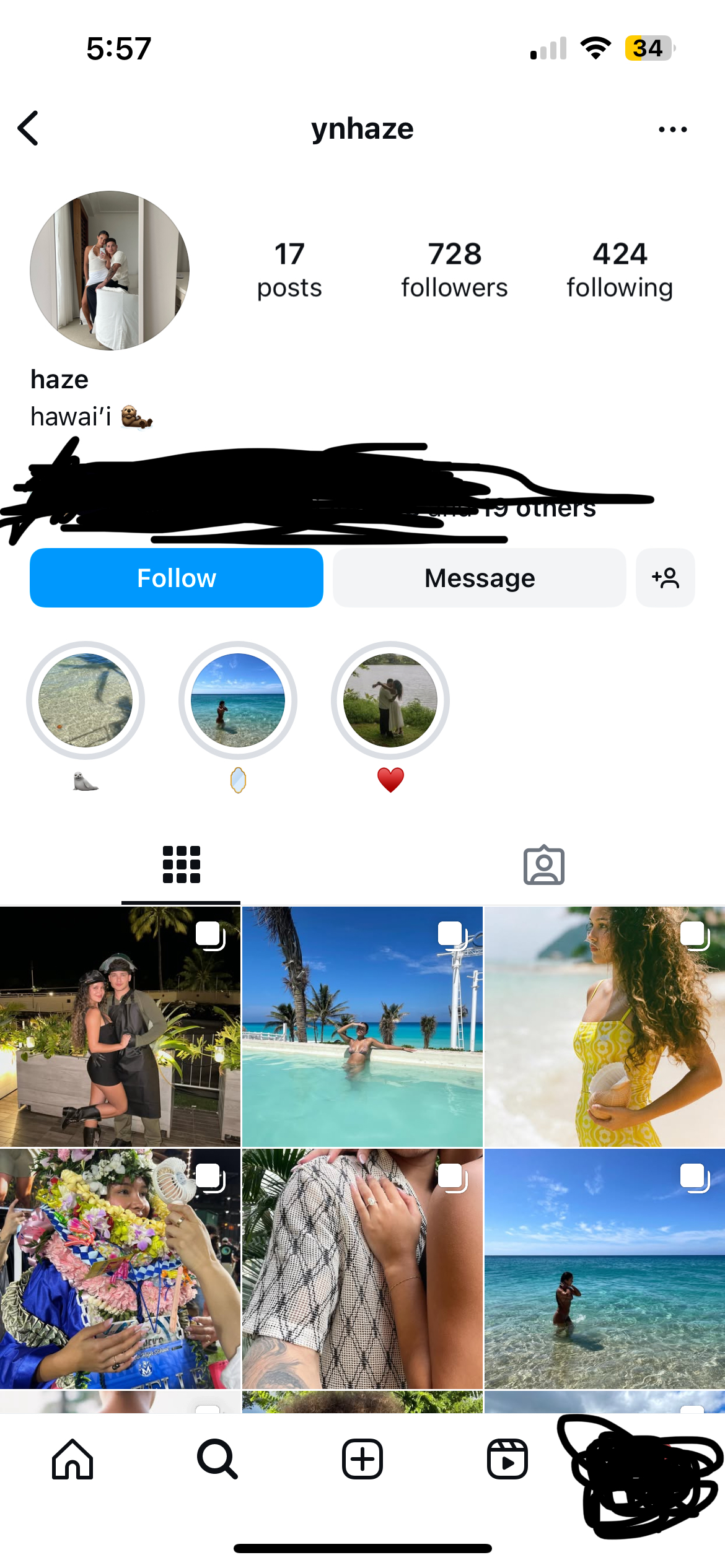
Task: Open the 424 following list
Action: coord(620,271)
